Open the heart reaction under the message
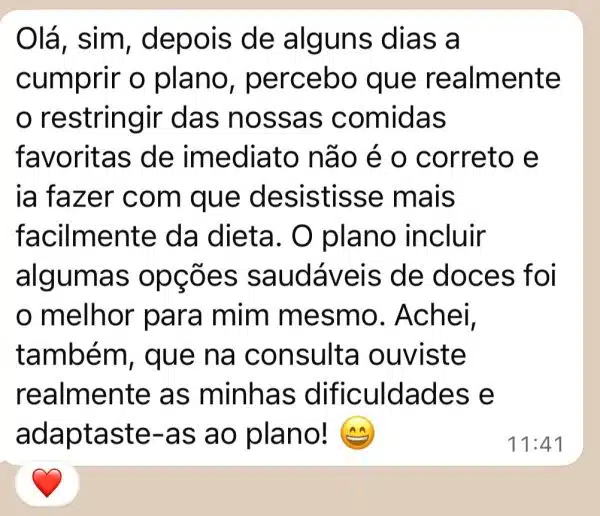 [x=47, y=483]
